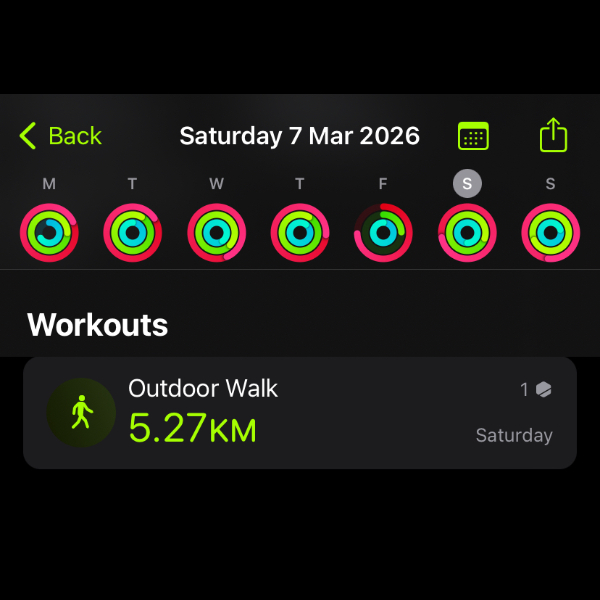Select Thursday's activity rings
Viewport: 600px width, 600px height.
(300, 233)
